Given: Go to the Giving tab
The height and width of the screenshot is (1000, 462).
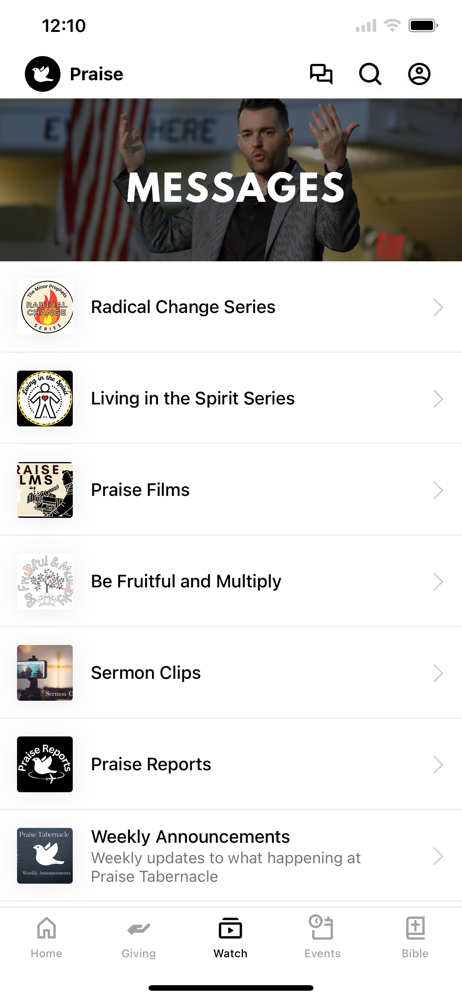Looking at the screenshot, I should (138, 938).
